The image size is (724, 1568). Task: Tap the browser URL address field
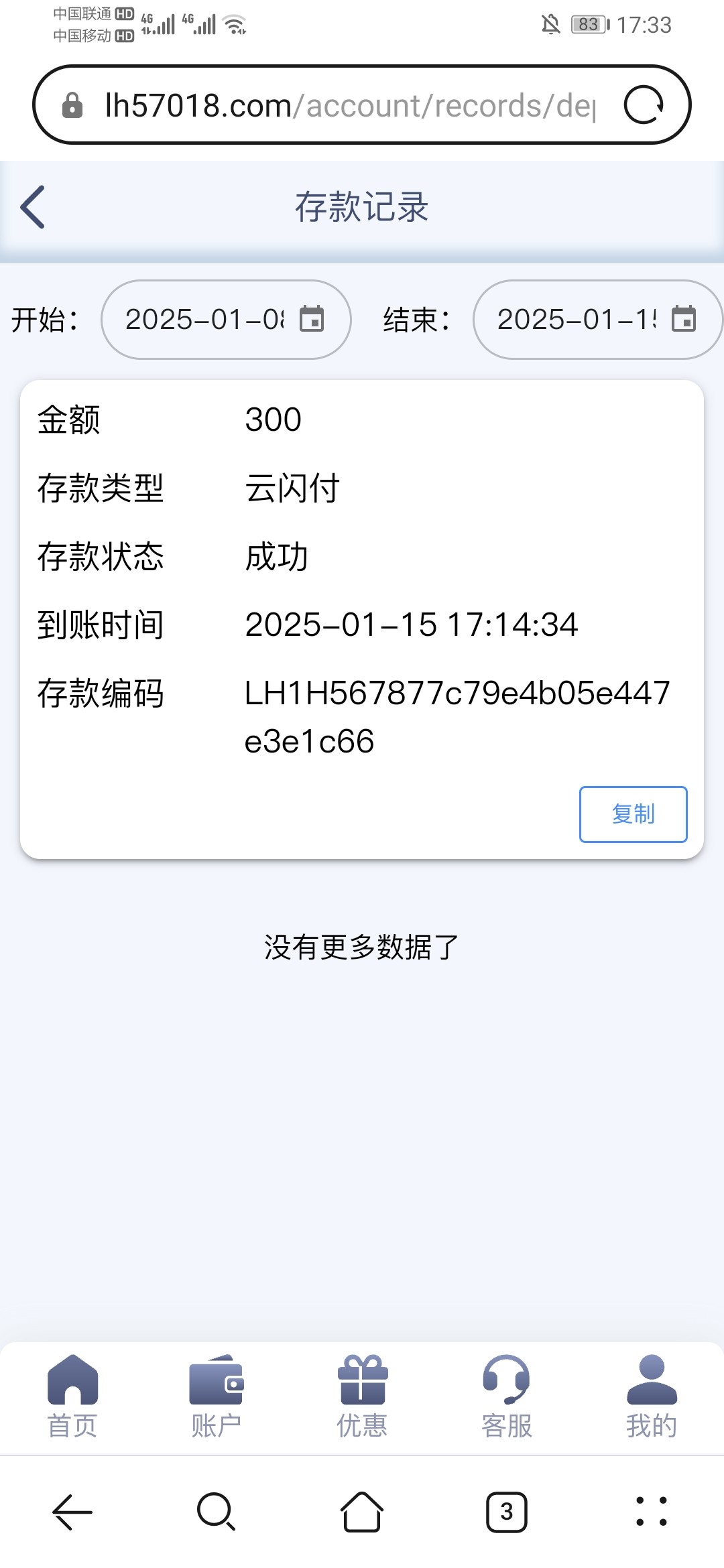[x=349, y=105]
